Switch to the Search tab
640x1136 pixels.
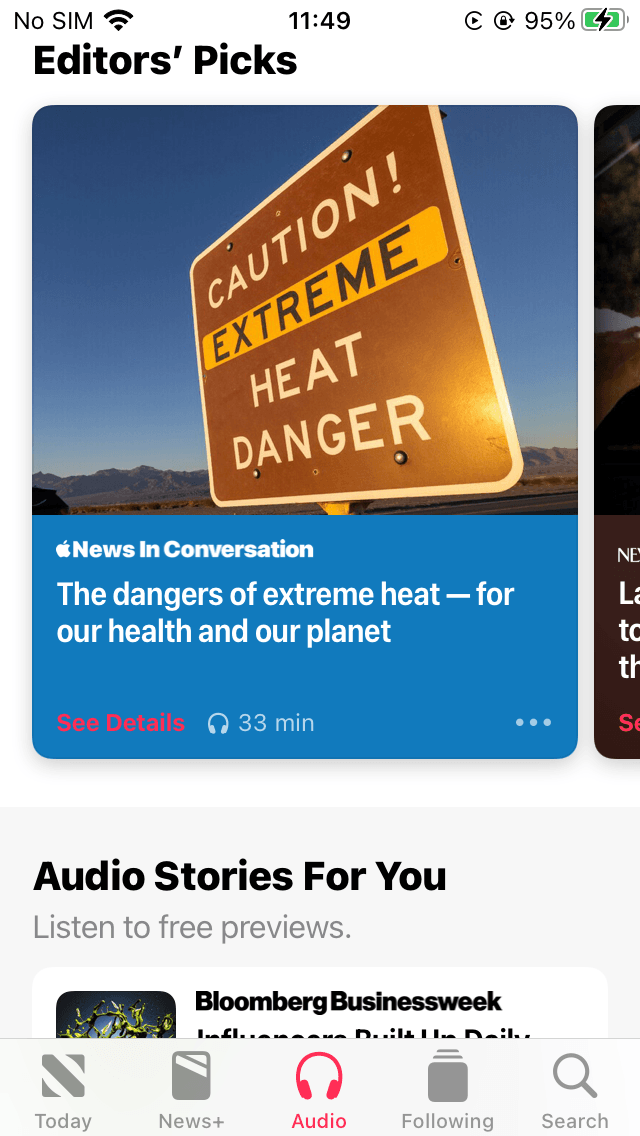(575, 1090)
